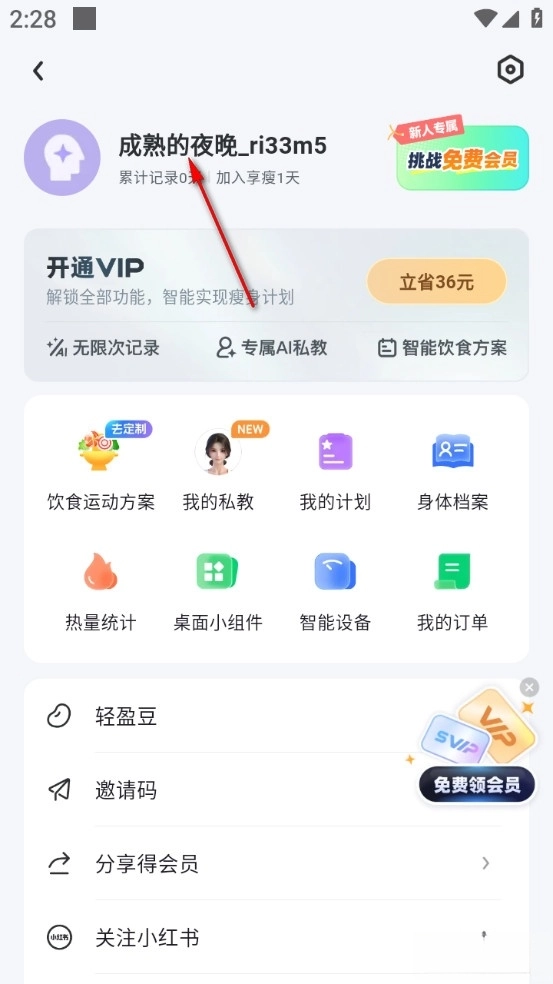Open 身体档案
This screenshot has height=984, width=553.
[x=453, y=467]
